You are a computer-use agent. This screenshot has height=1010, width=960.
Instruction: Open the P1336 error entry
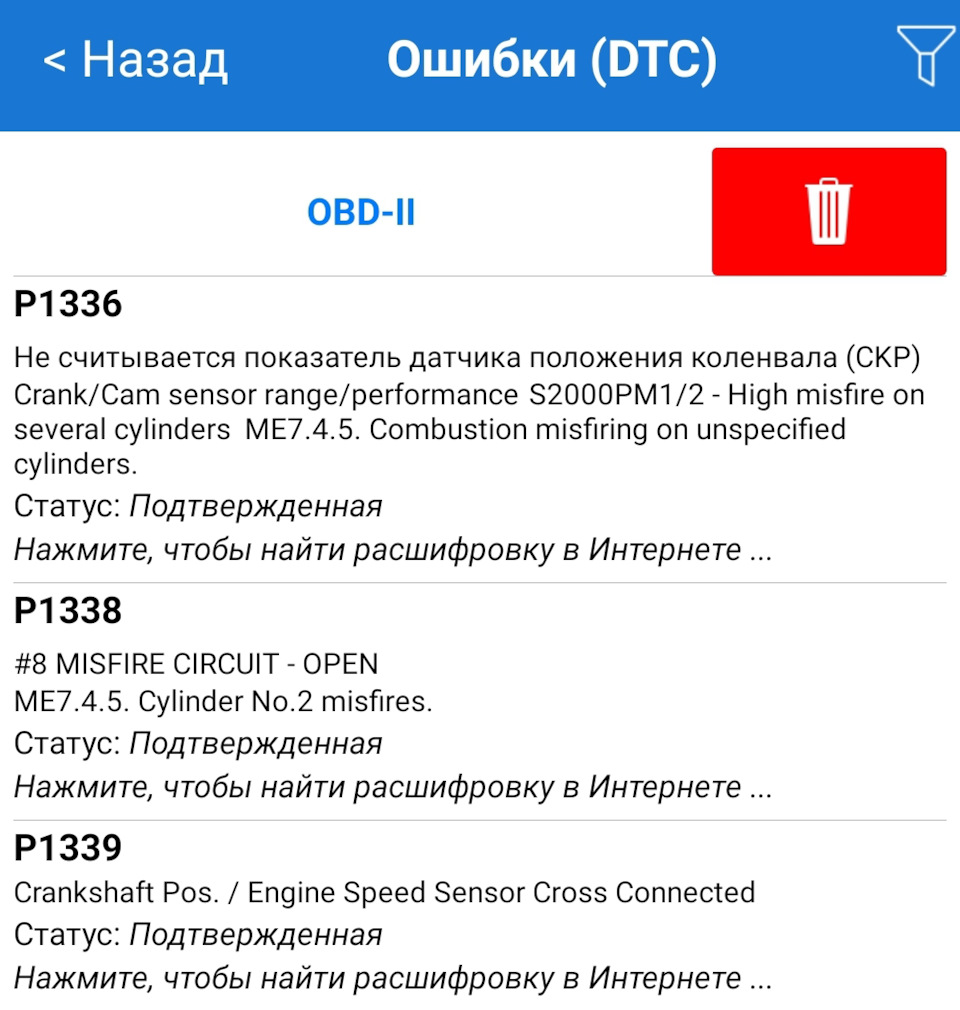[480, 430]
